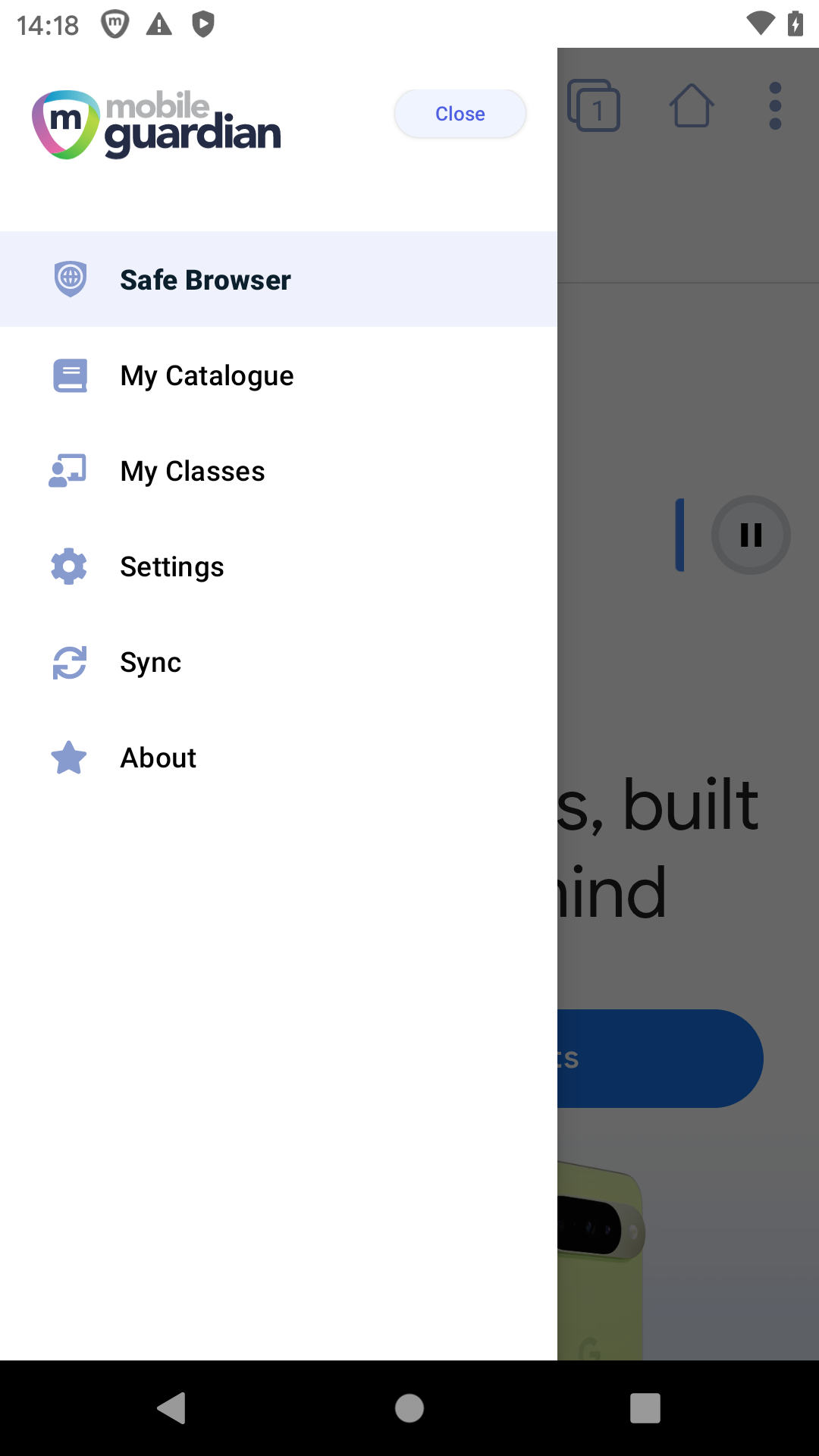Close the navigation drawer
819x1456 pixels.
coord(460,114)
